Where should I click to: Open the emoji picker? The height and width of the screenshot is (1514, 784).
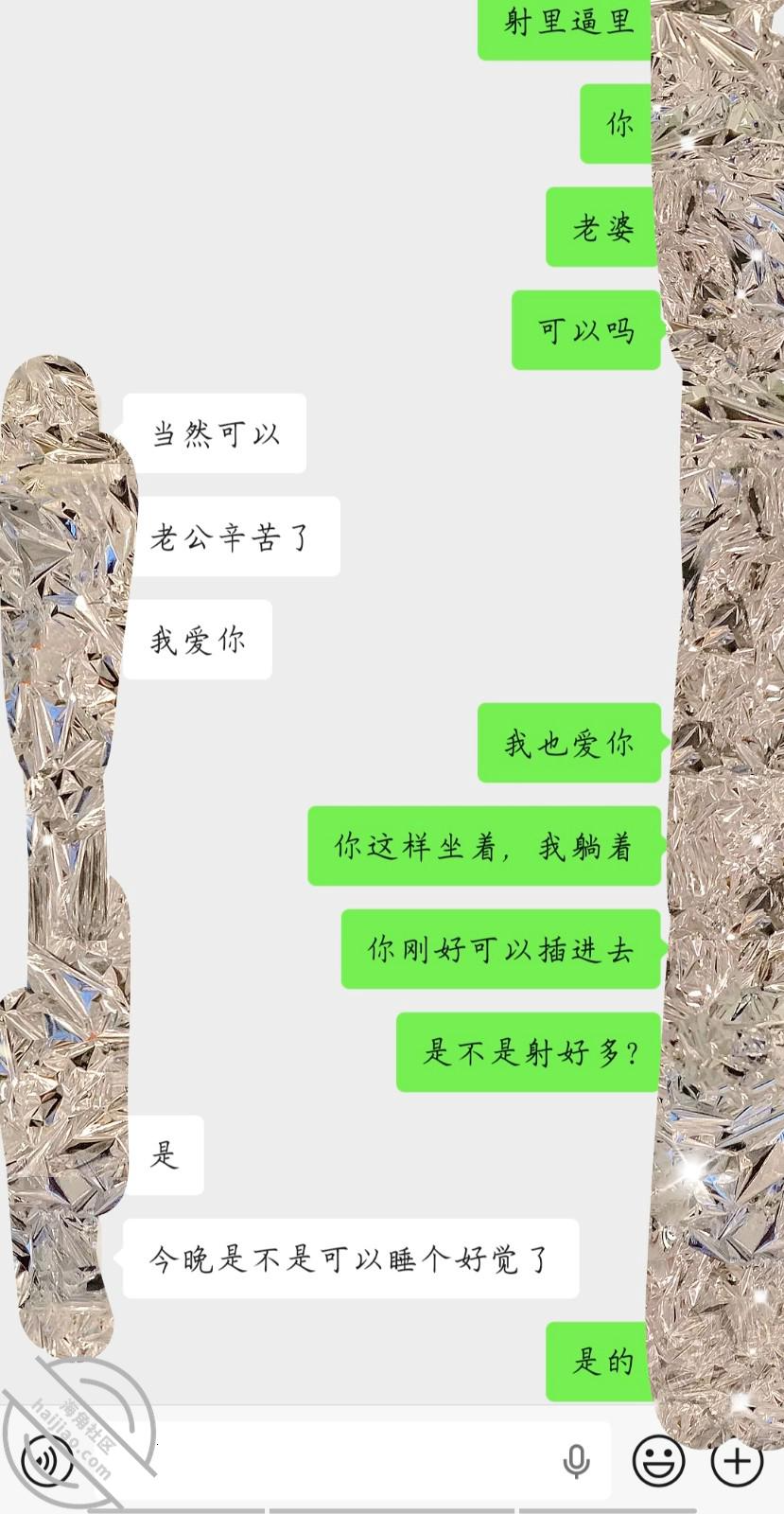pos(659,1462)
